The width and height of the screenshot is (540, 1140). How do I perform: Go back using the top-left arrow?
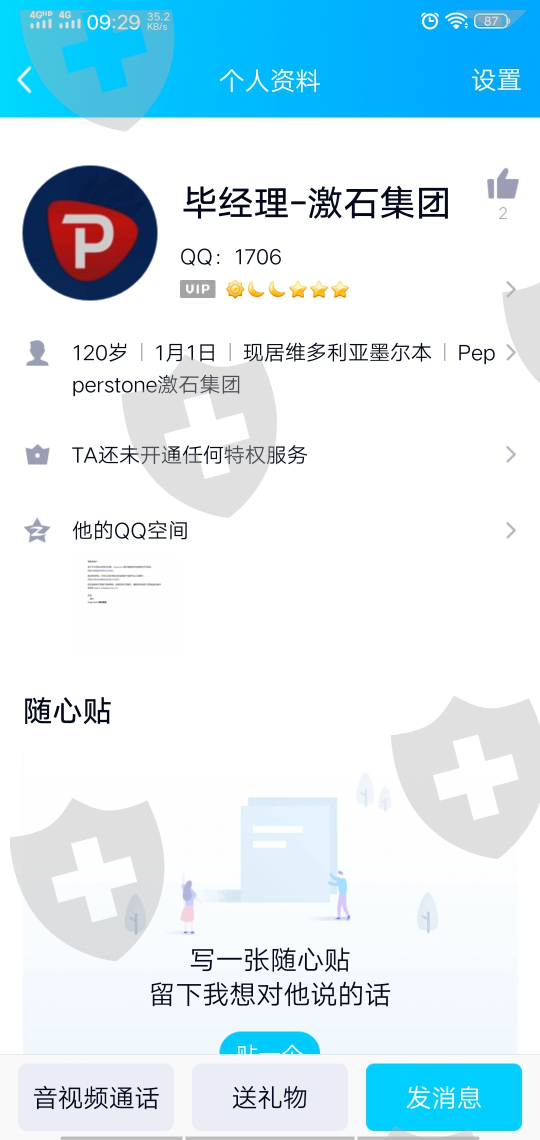click(25, 80)
